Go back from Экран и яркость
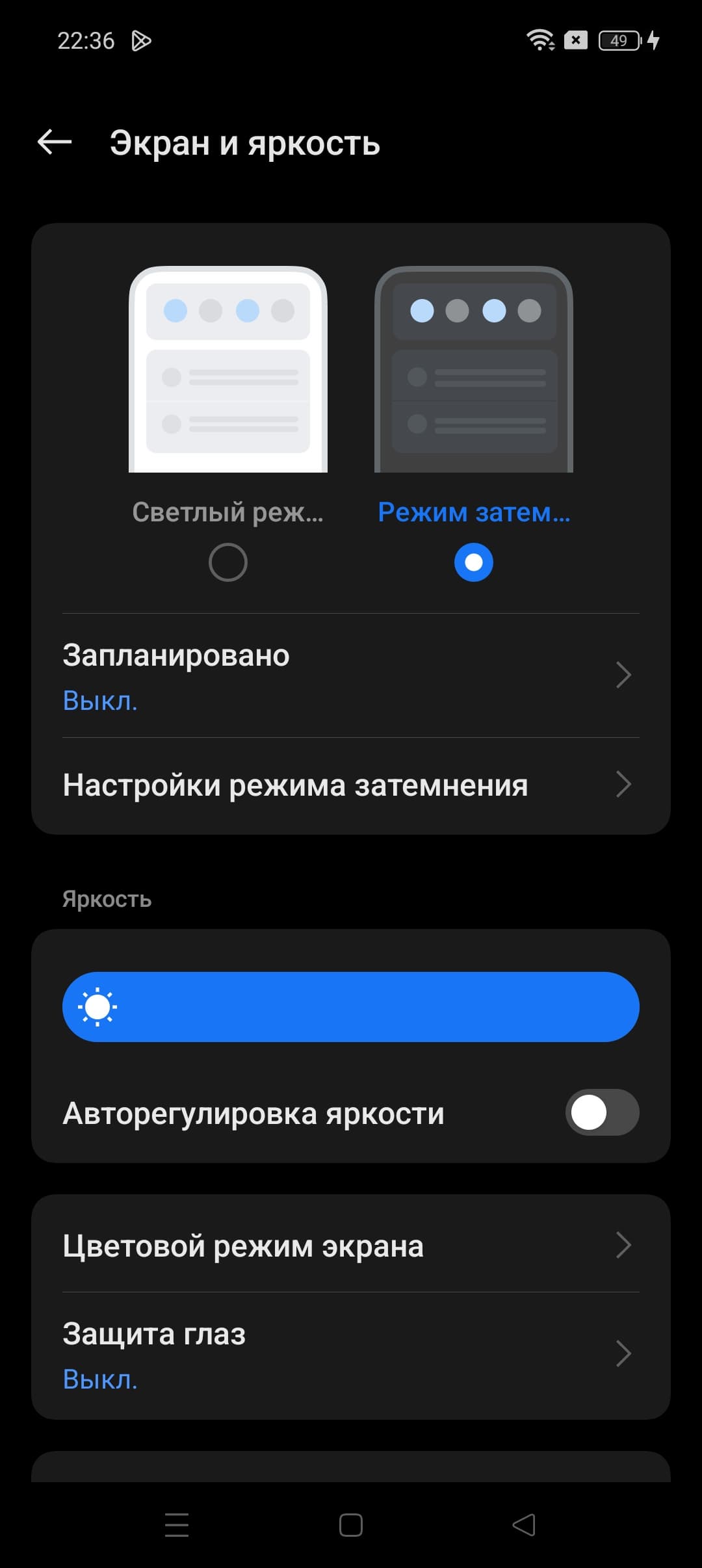The image size is (702, 1568). coord(55,142)
